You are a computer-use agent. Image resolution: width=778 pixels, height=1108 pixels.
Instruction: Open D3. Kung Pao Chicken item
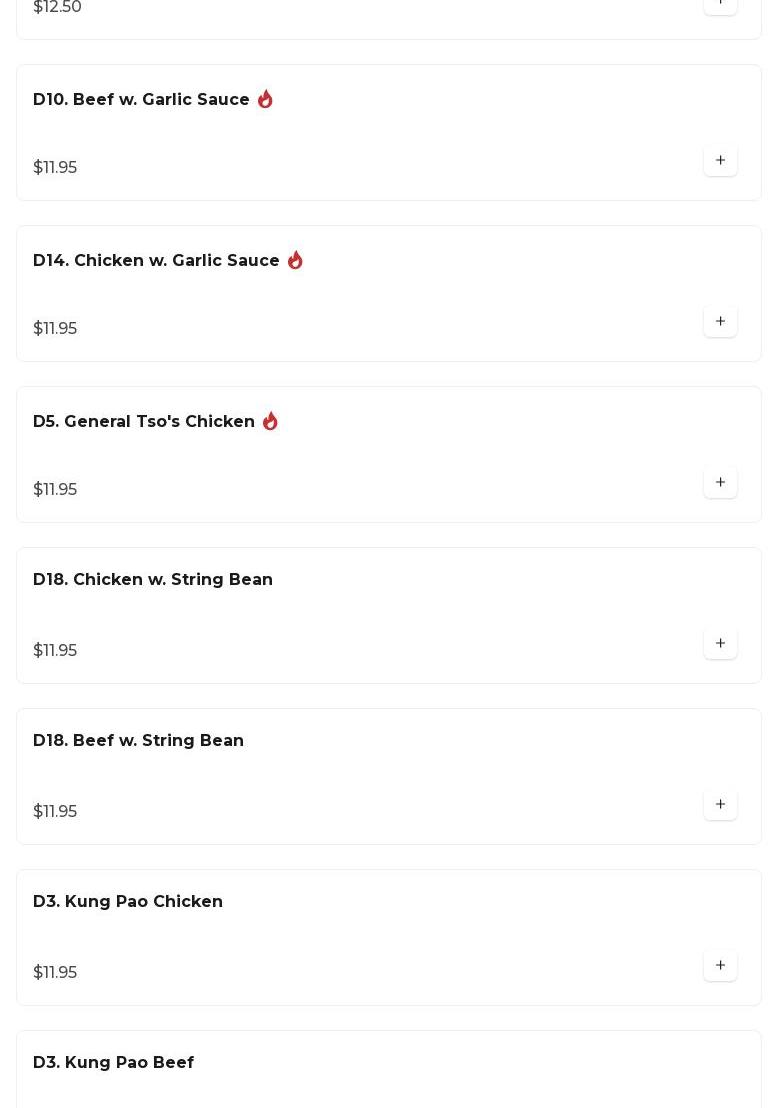tap(128, 902)
